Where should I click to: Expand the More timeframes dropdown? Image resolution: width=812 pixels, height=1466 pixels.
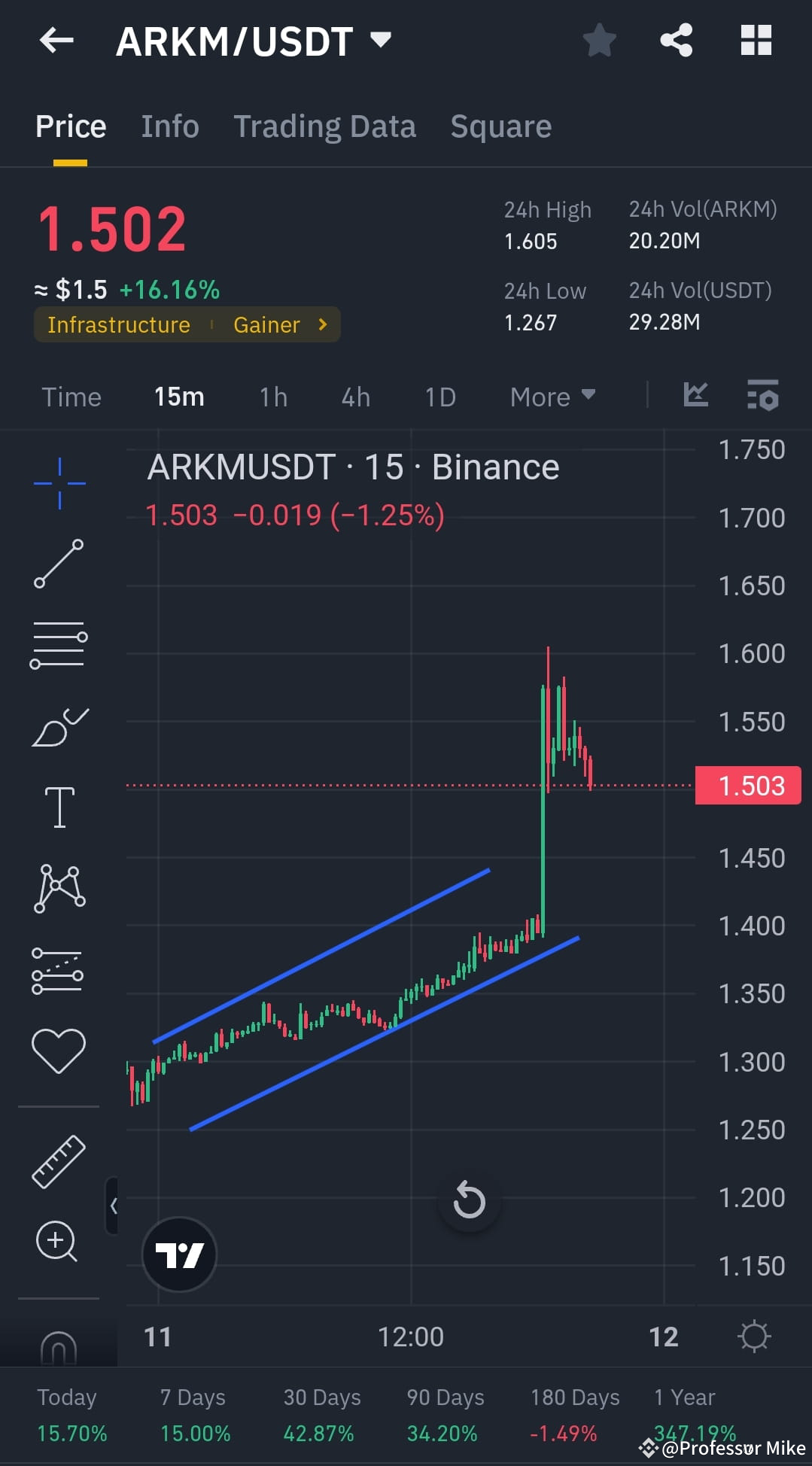tap(552, 397)
